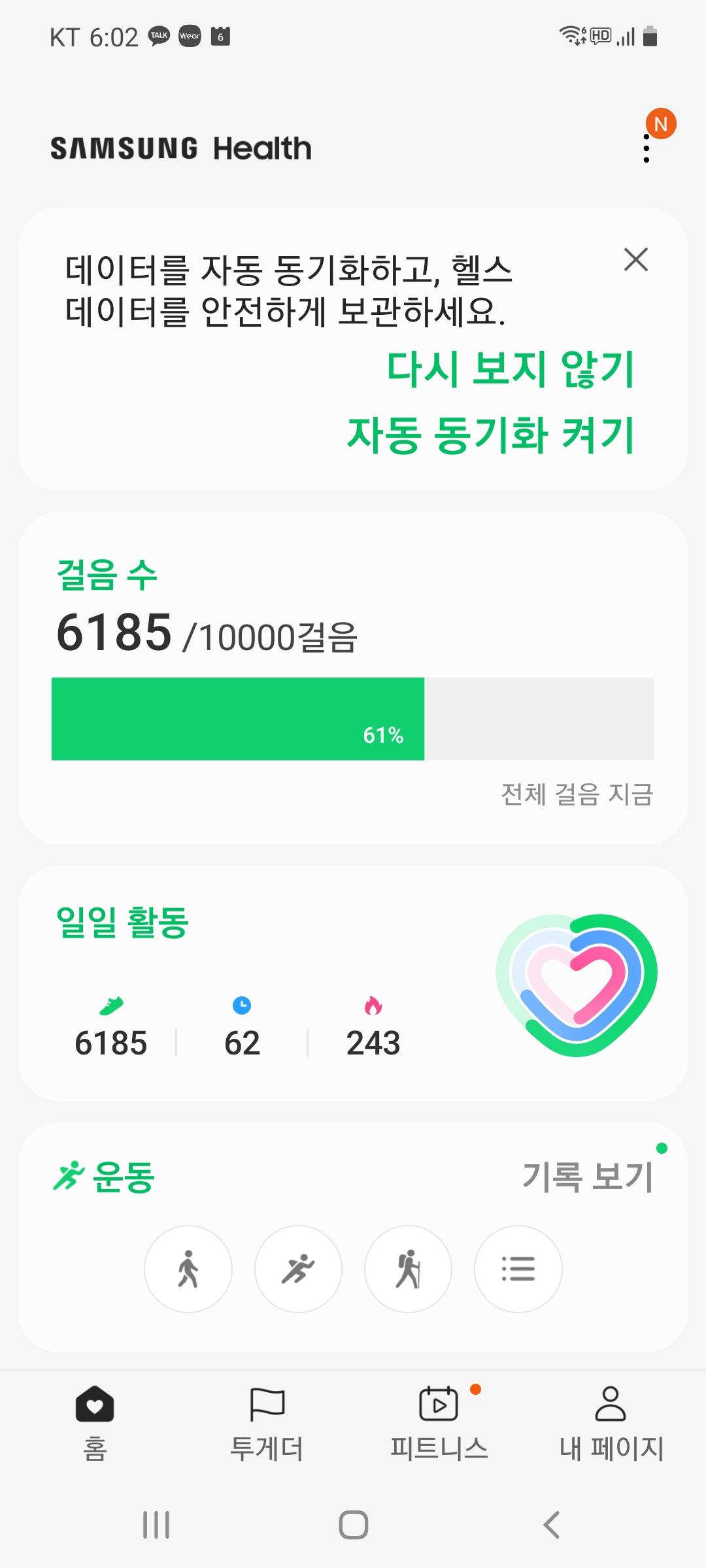Switch to the 투게더 tab
The width and height of the screenshot is (706, 1568).
pyautogui.click(x=267, y=1422)
